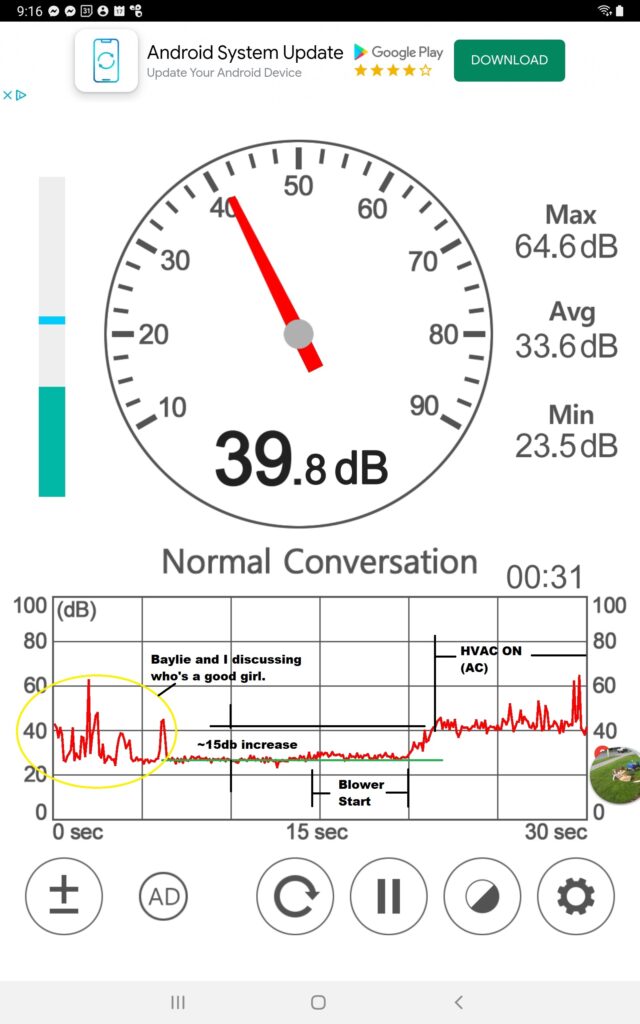Go to the home screen
Image resolution: width=640 pixels, height=1024 pixels.
point(318,1002)
